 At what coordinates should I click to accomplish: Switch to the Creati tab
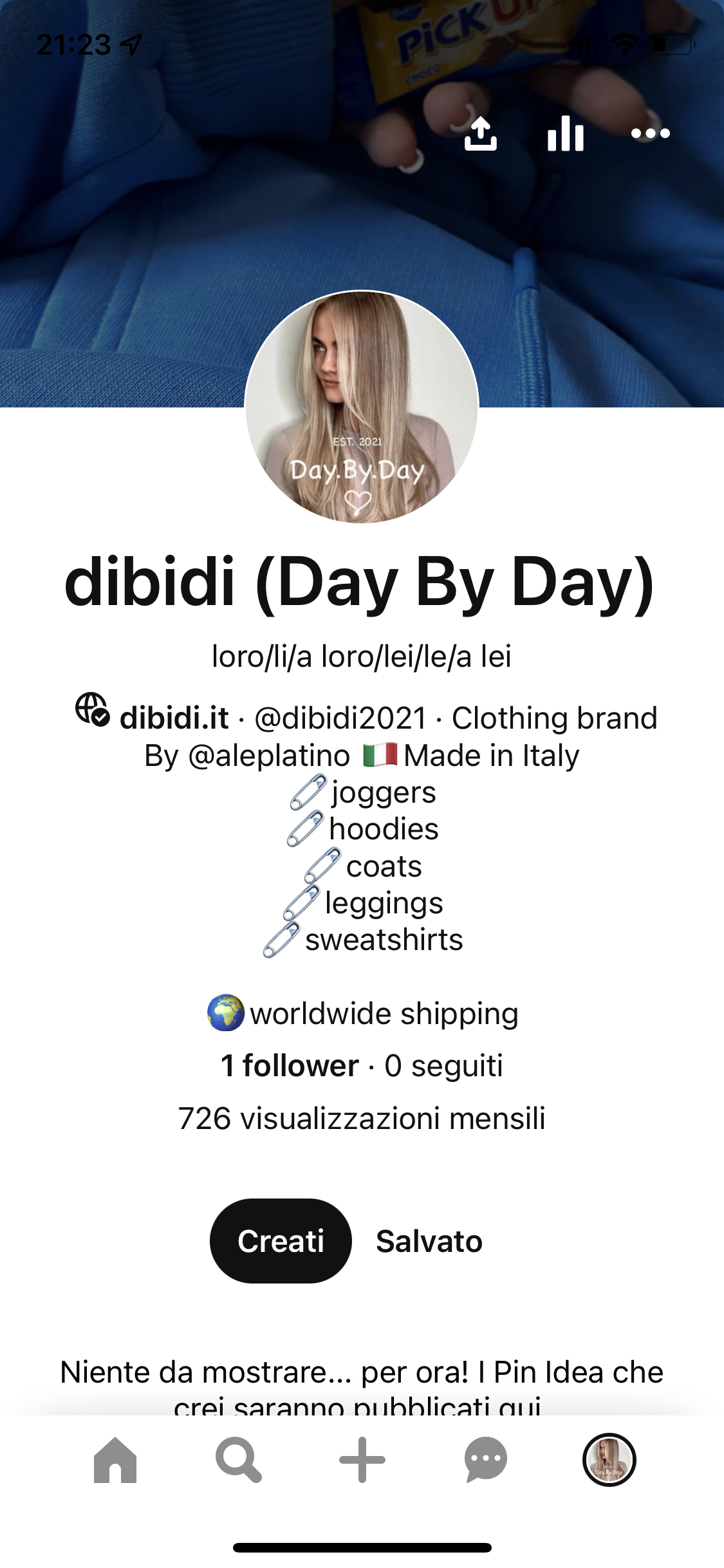(281, 1241)
